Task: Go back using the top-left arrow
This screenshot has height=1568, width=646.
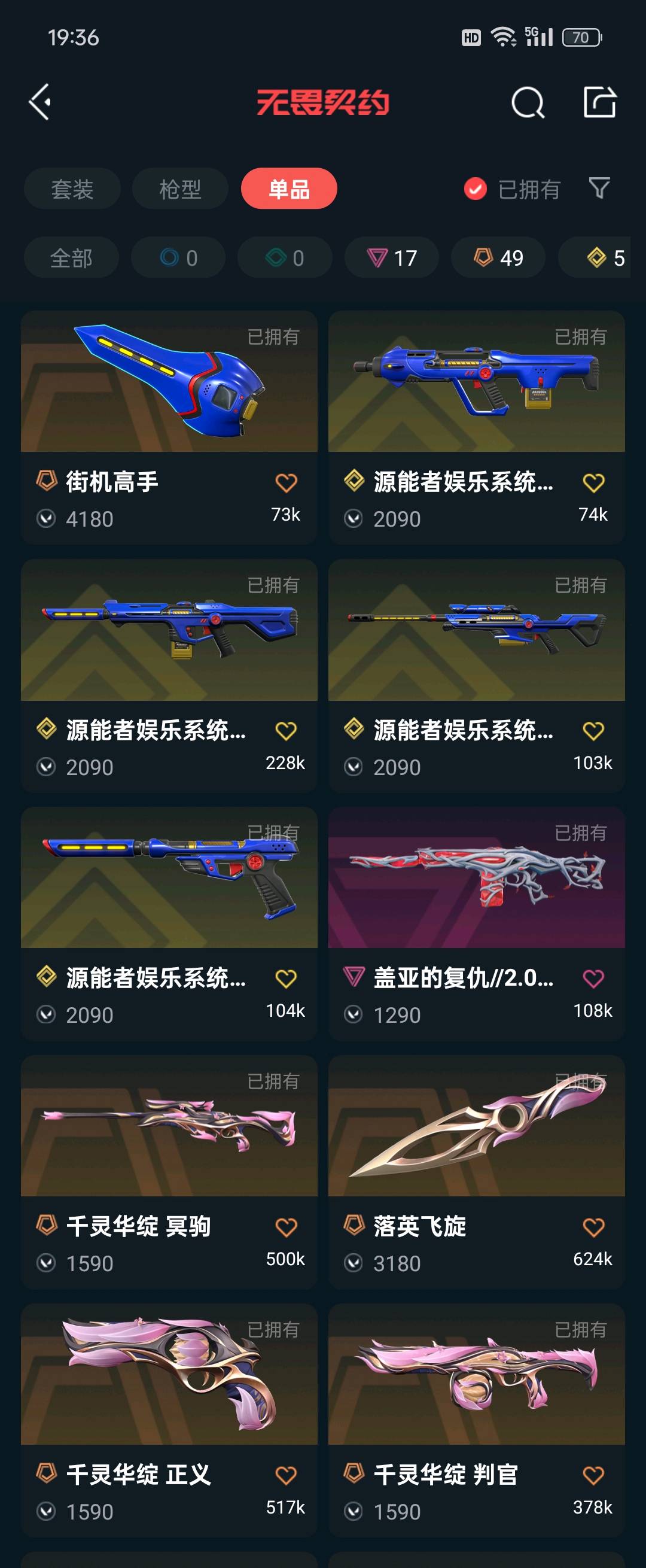Action: tap(40, 102)
